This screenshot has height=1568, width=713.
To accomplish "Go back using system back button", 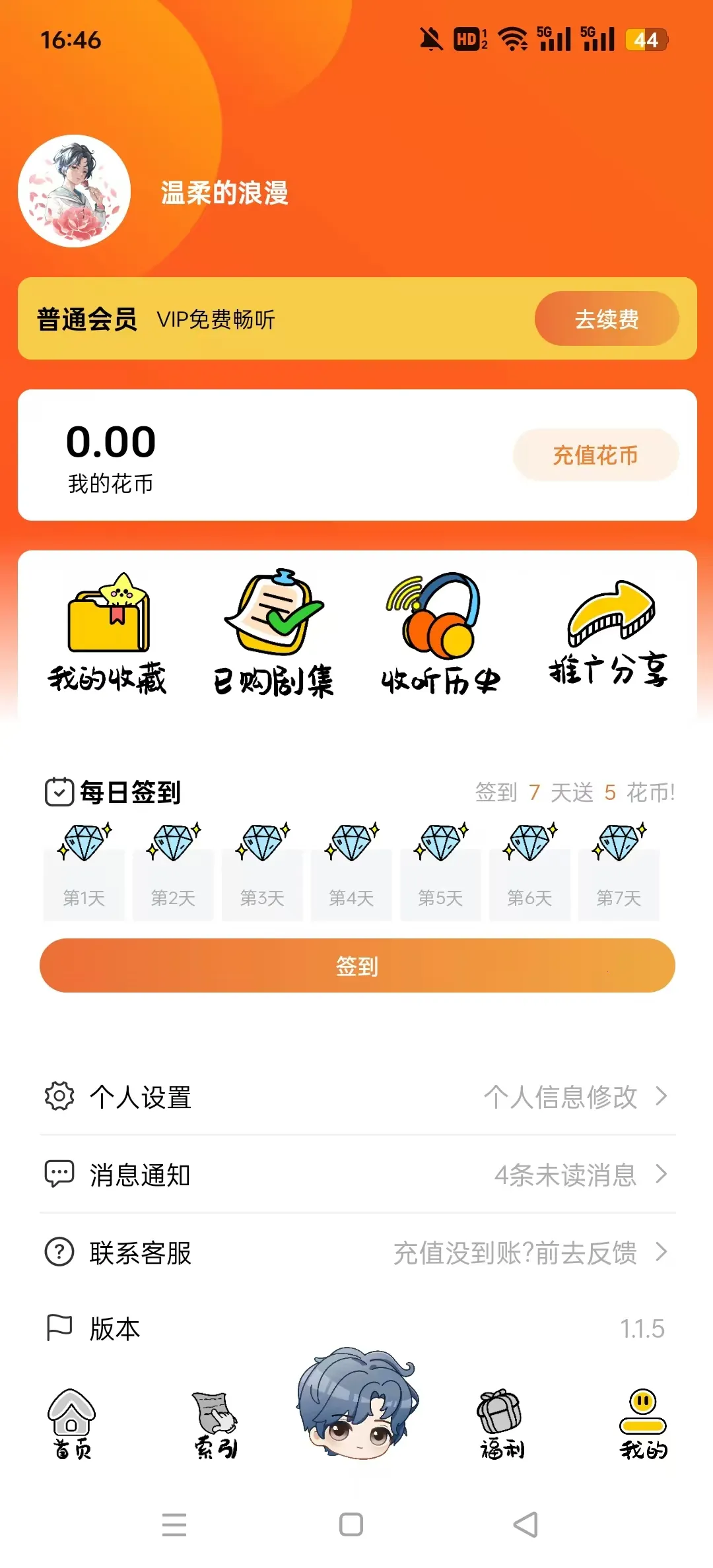I will tap(526, 1524).
